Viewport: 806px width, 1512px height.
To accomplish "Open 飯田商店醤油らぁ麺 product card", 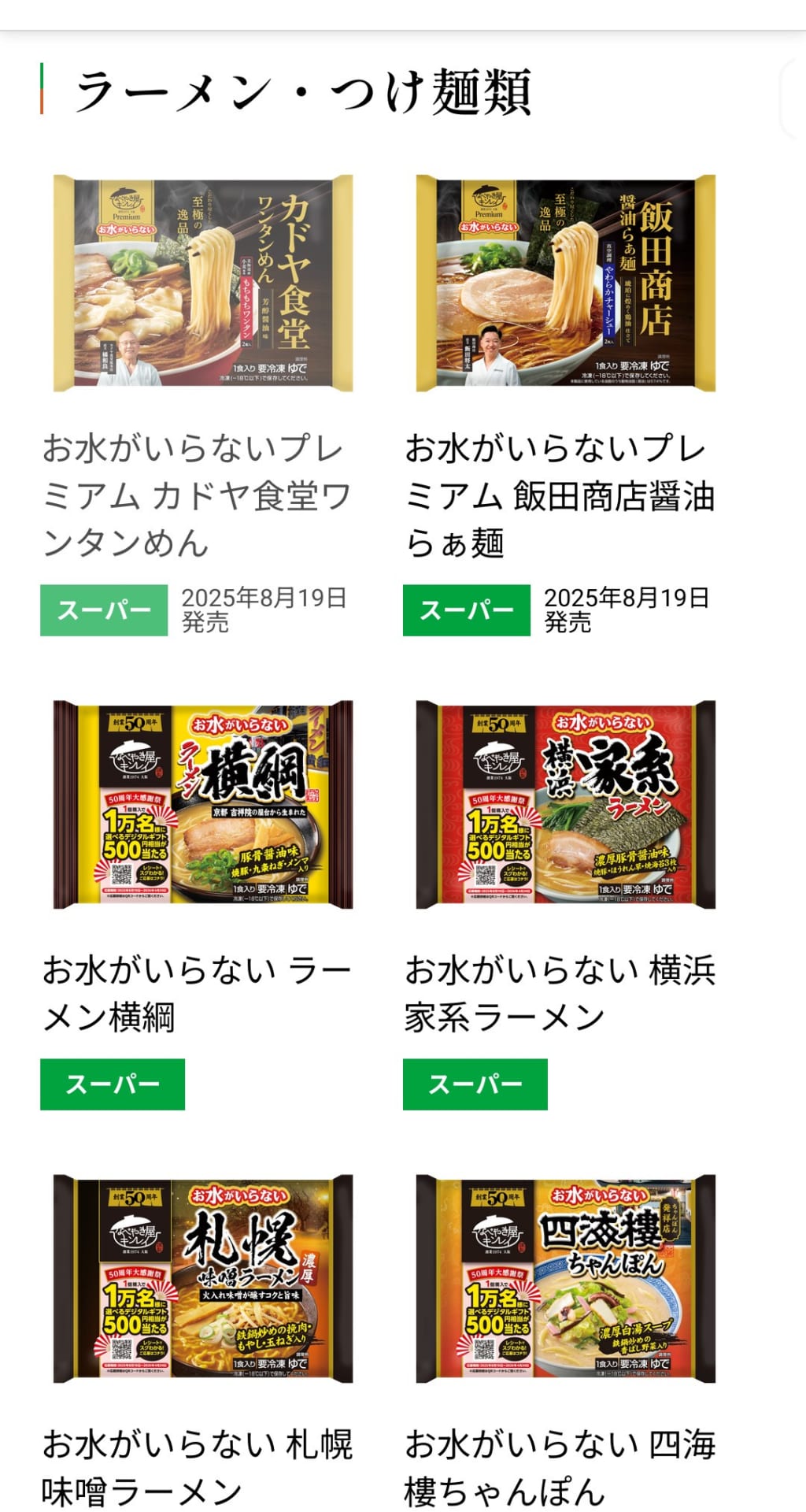I will tap(565, 283).
